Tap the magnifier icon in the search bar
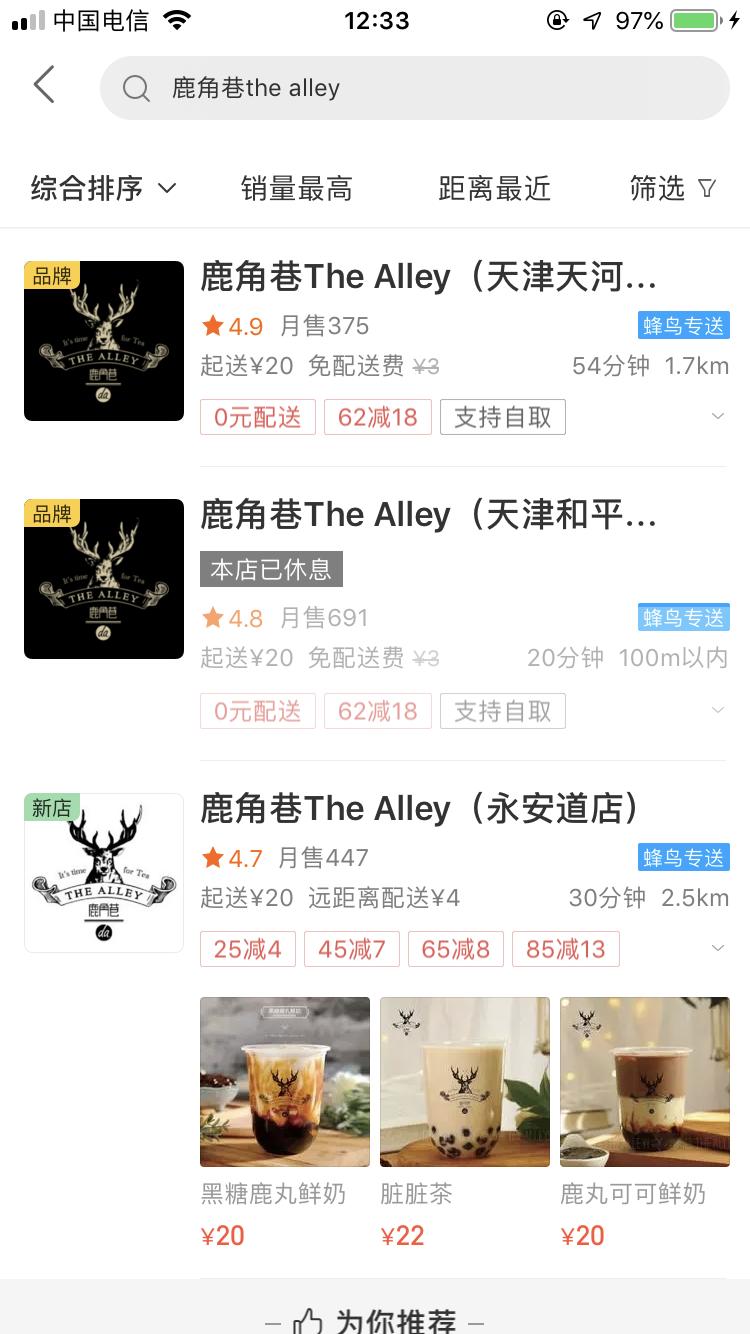 [136, 89]
